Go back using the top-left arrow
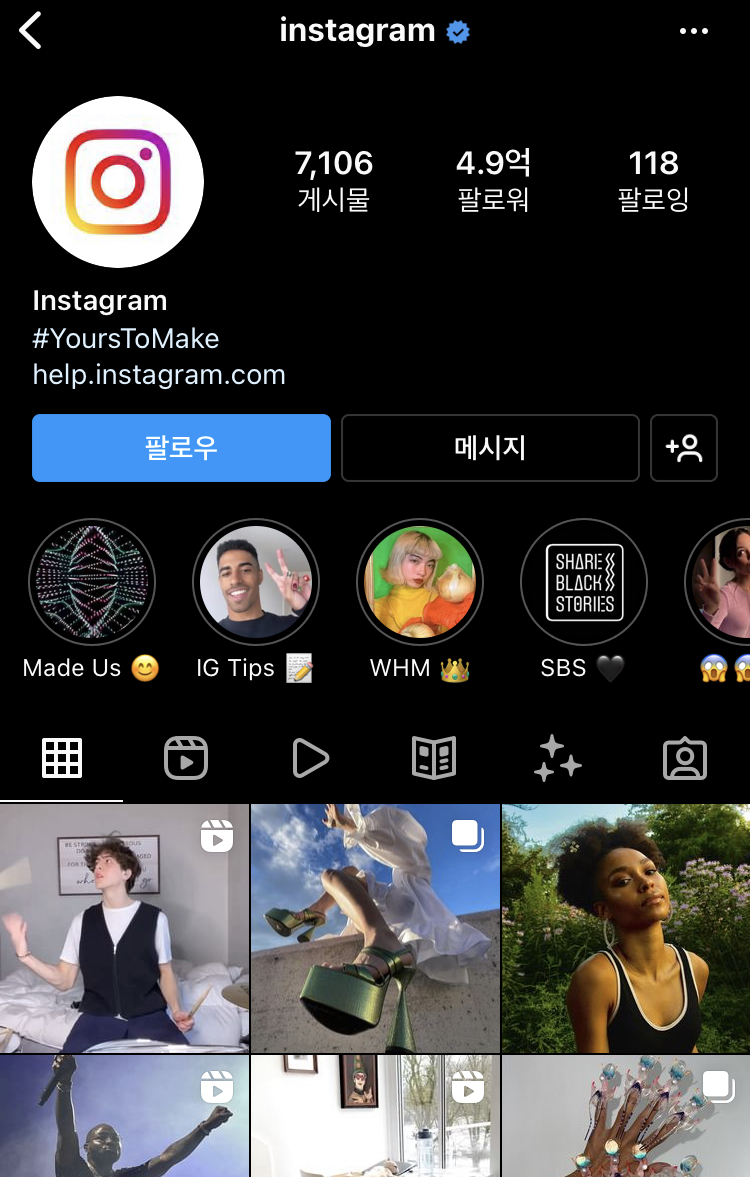Viewport: 750px width, 1177px height. (x=31, y=31)
